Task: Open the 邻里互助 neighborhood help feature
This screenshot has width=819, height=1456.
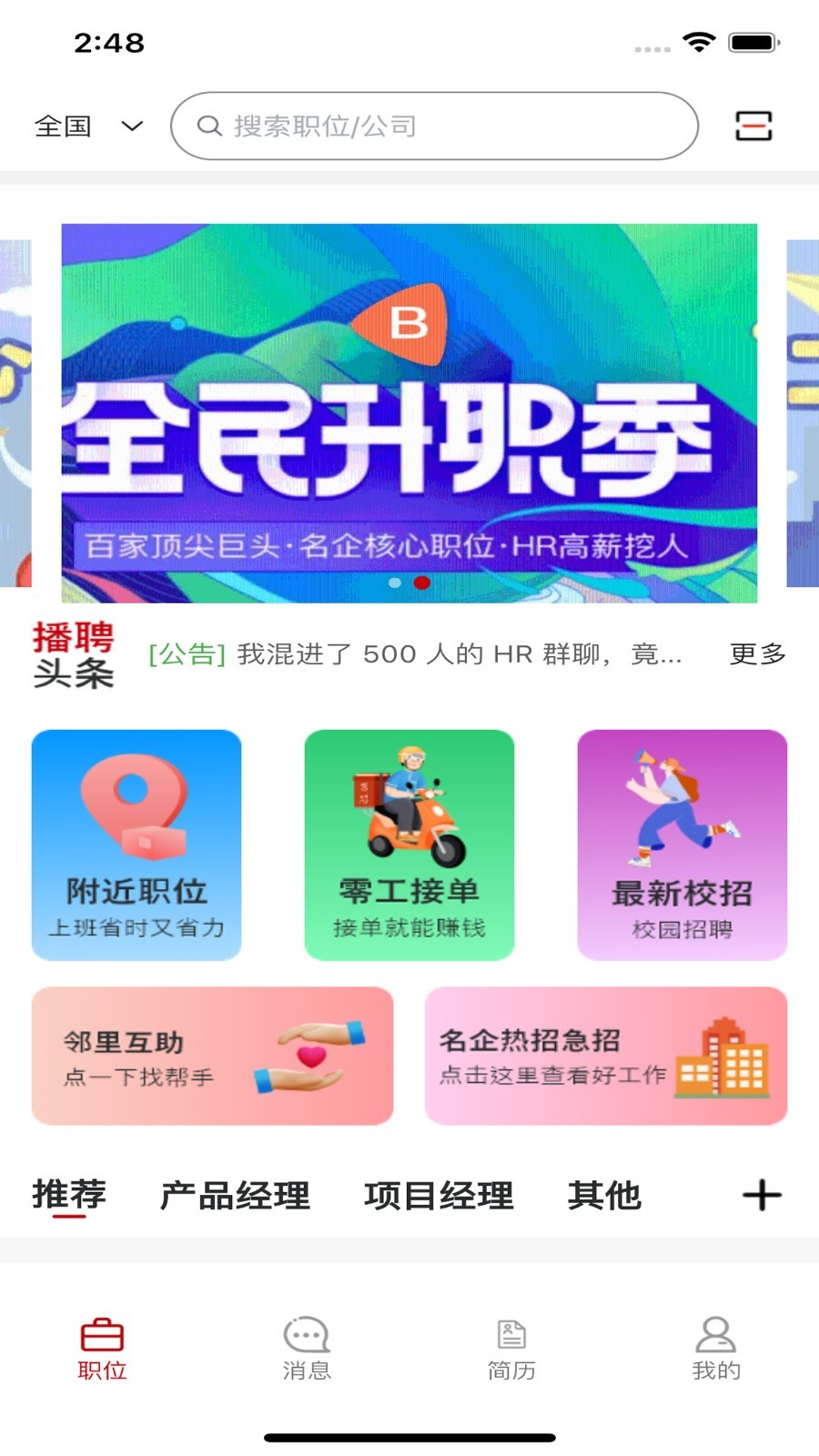Action: (211, 1056)
